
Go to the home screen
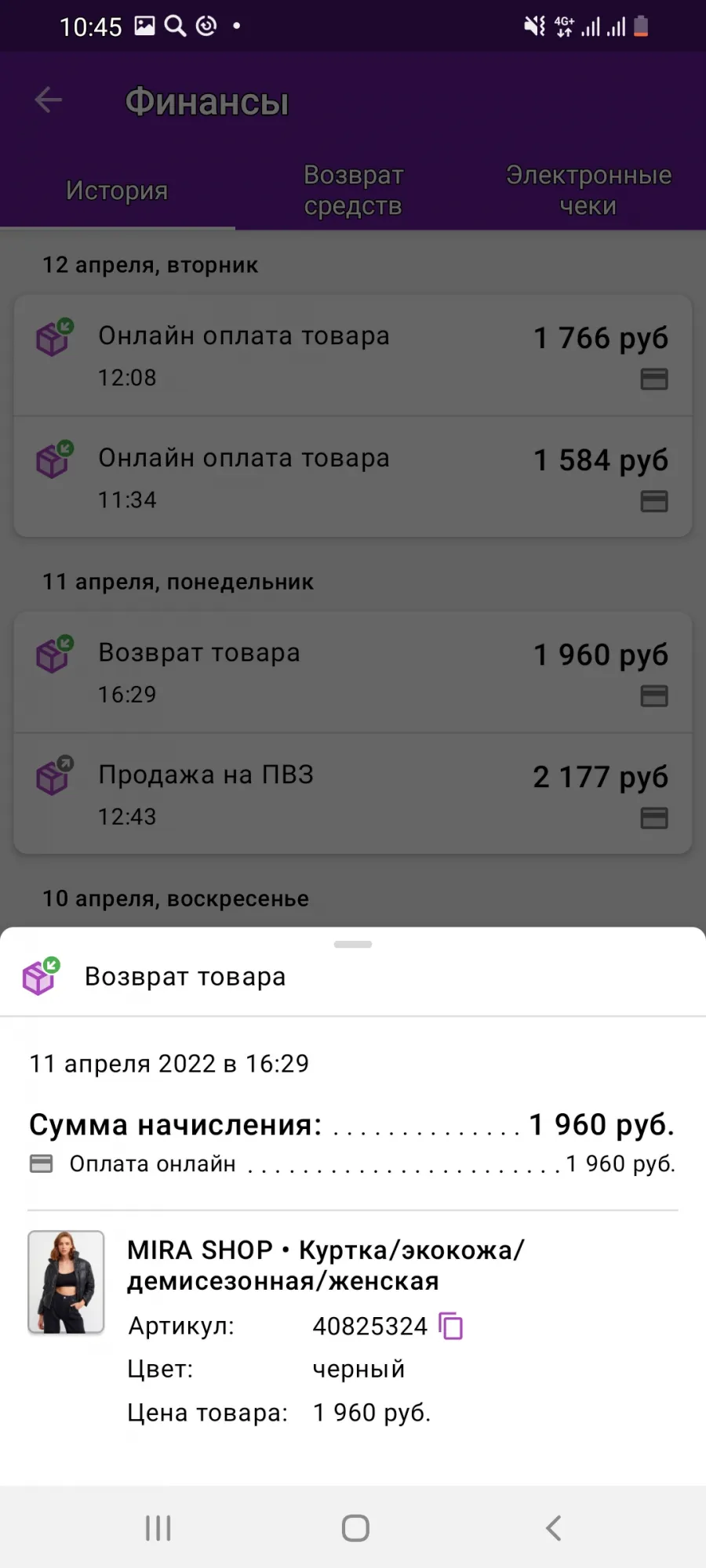[x=355, y=1528]
